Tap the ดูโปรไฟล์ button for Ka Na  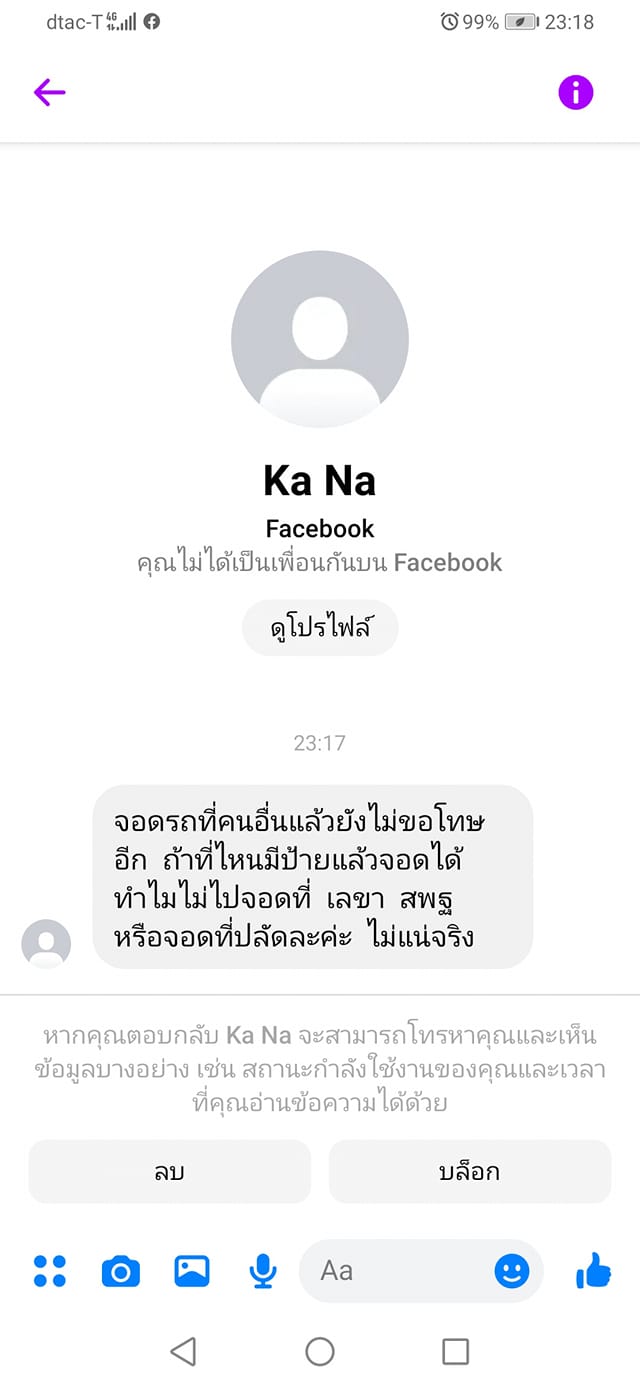click(320, 629)
